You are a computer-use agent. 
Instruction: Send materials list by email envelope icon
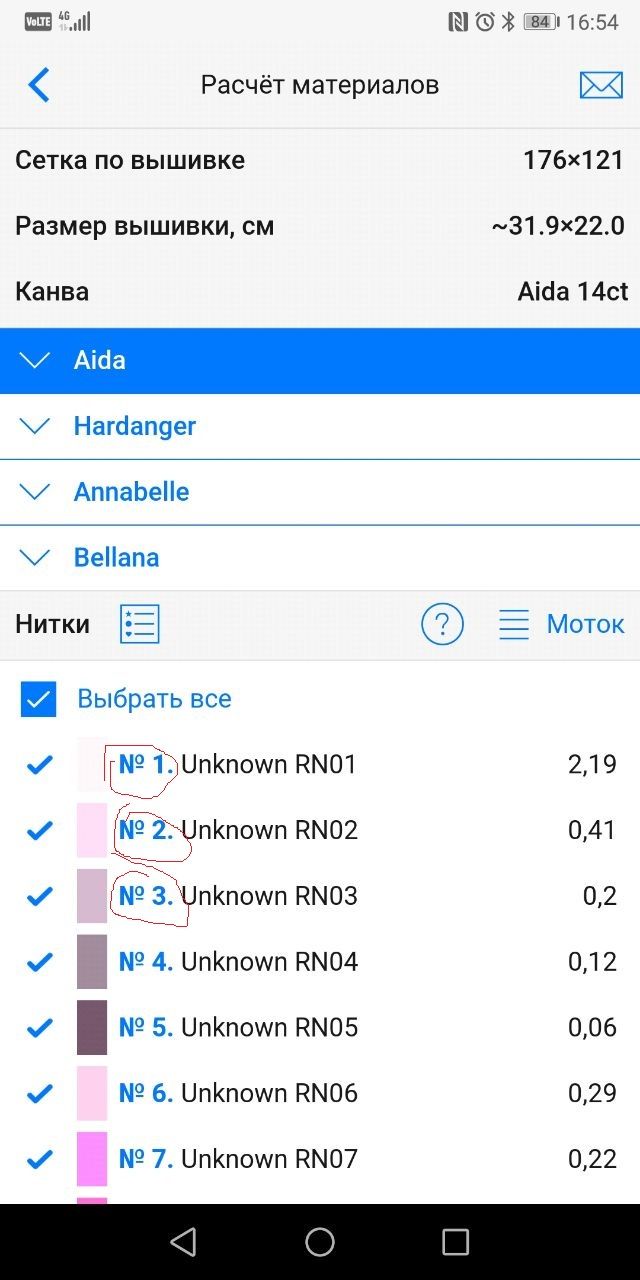pyautogui.click(x=601, y=85)
